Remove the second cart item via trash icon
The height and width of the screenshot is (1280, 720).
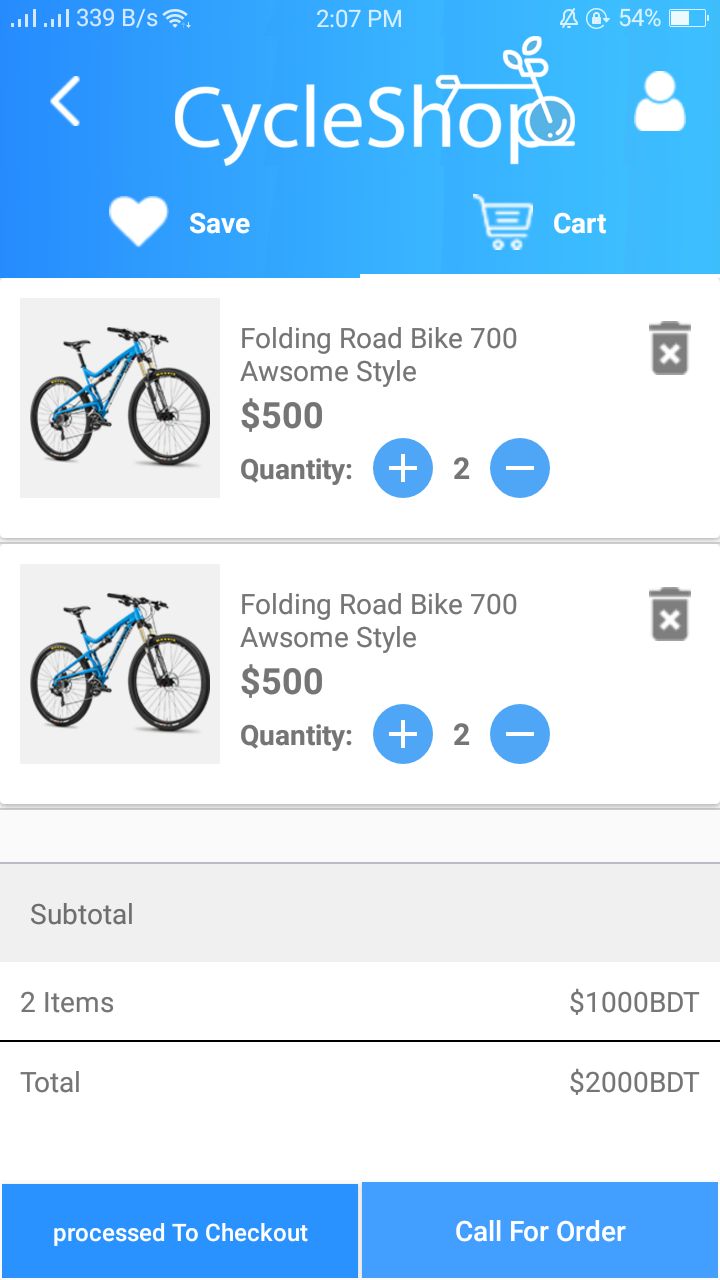tap(668, 615)
